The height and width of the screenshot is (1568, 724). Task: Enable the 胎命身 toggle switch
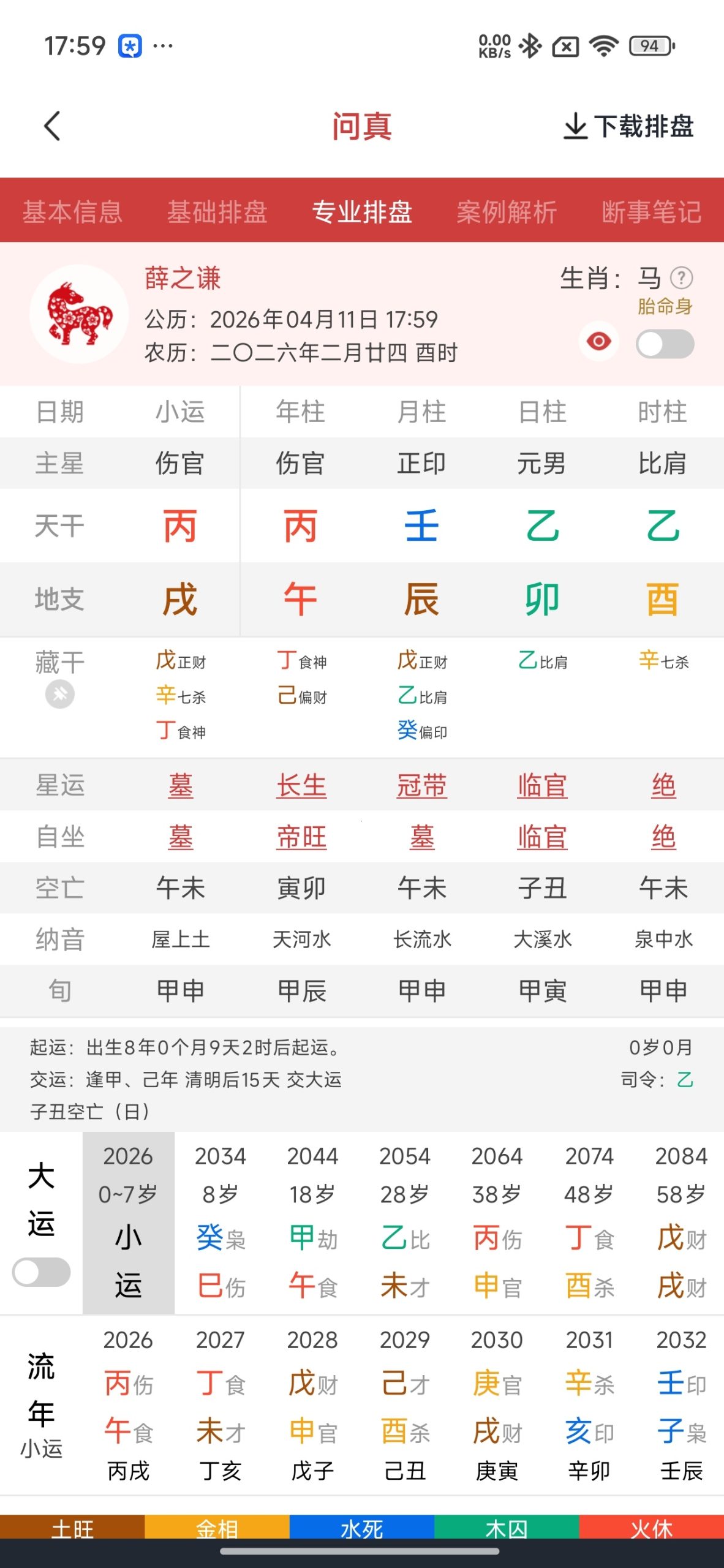(x=664, y=344)
